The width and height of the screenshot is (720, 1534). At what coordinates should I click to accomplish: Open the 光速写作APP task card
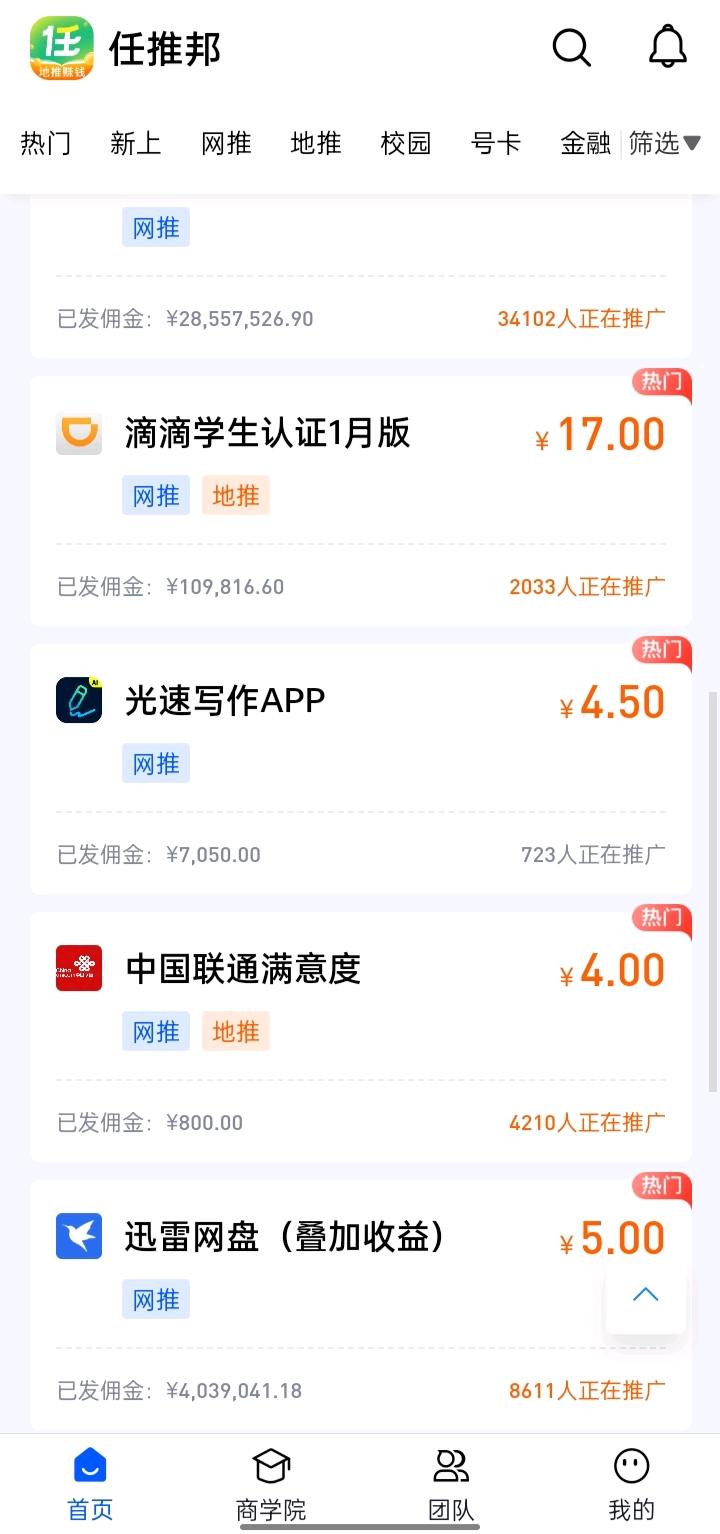pos(361,769)
